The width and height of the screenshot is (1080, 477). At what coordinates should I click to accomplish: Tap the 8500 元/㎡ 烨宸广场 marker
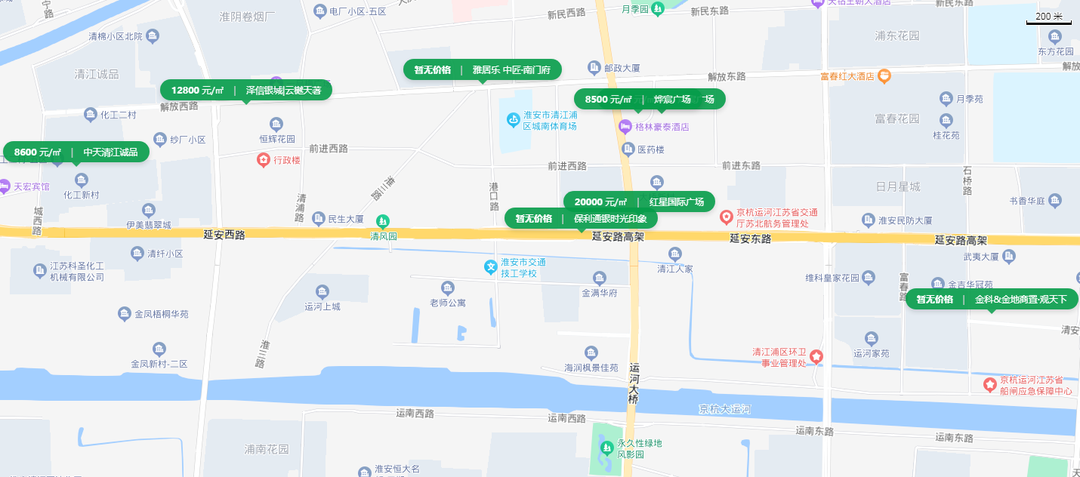click(648, 99)
